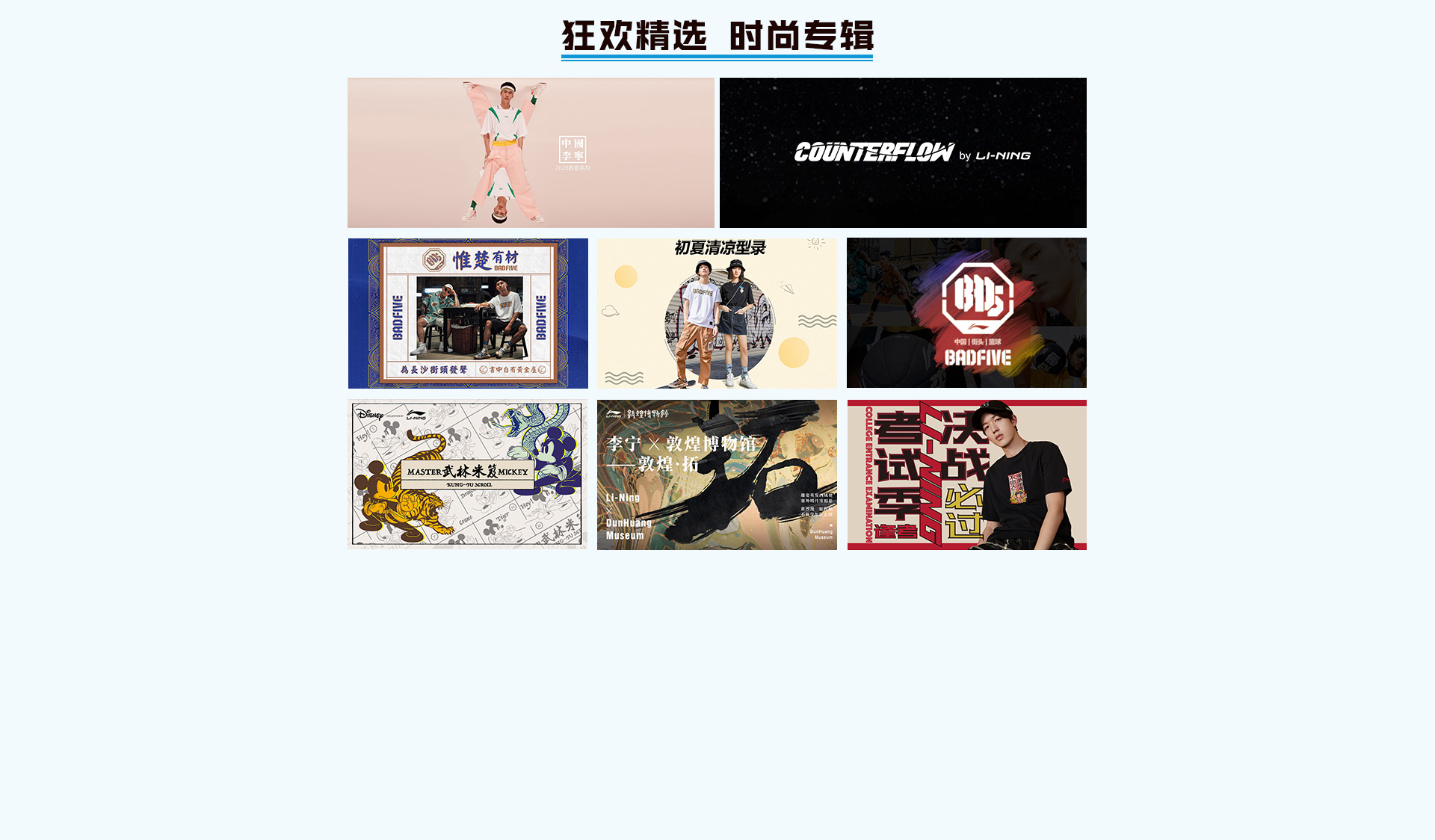Open the 中国李宁 2020 spring-summer banner
This screenshot has height=840, width=1435.
pyautogui.click(x=531, y=152)
